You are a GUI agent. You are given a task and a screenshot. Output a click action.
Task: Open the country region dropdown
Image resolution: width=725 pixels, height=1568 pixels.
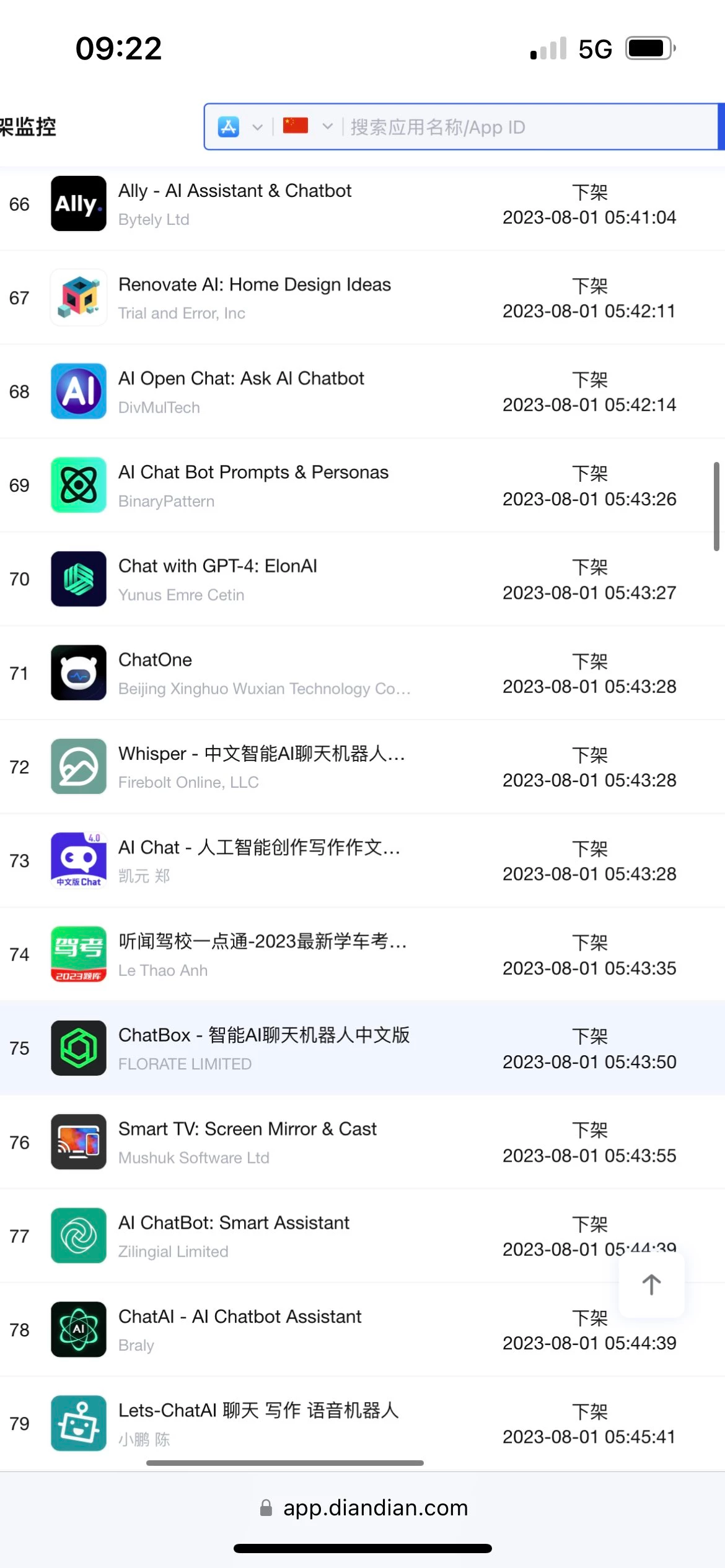[327, 128]
